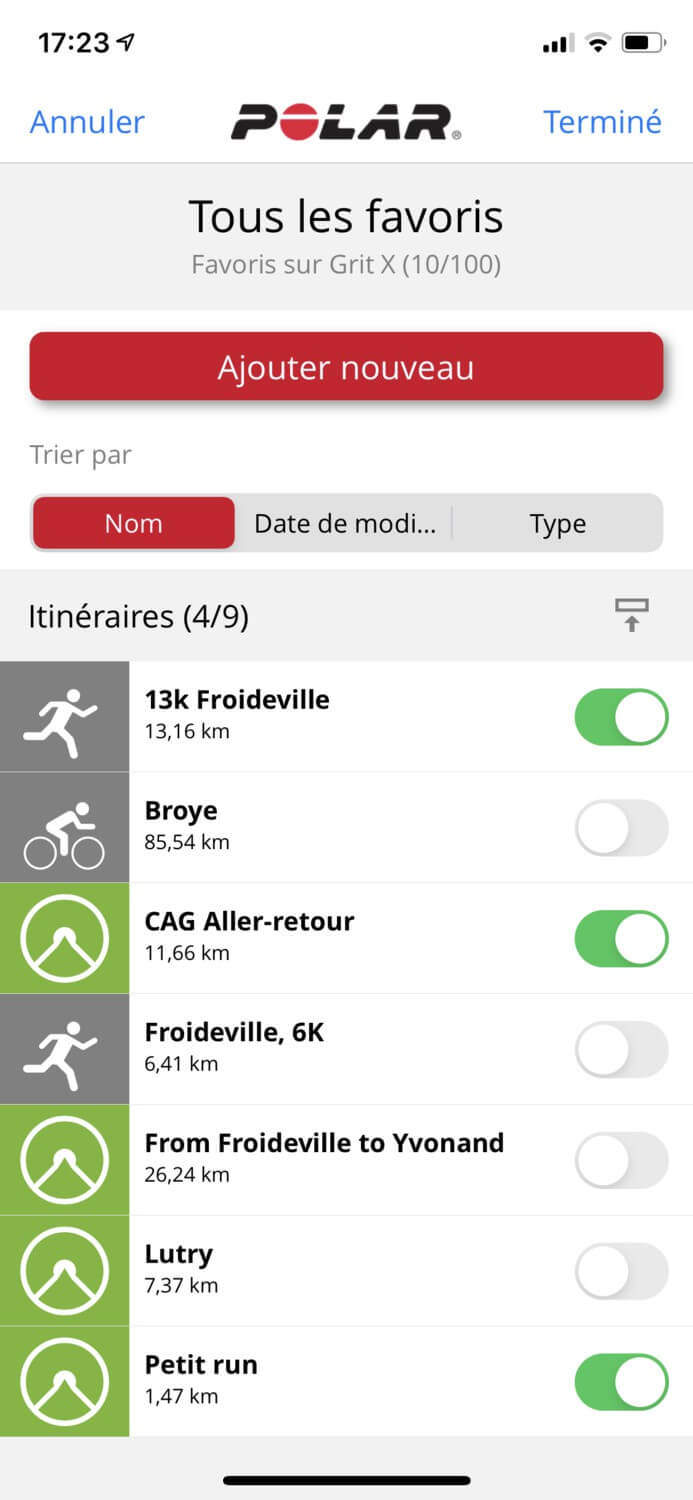Turn off the CAG Aller-retour switch
693x1500 pixels.
(x=621, y=938)
